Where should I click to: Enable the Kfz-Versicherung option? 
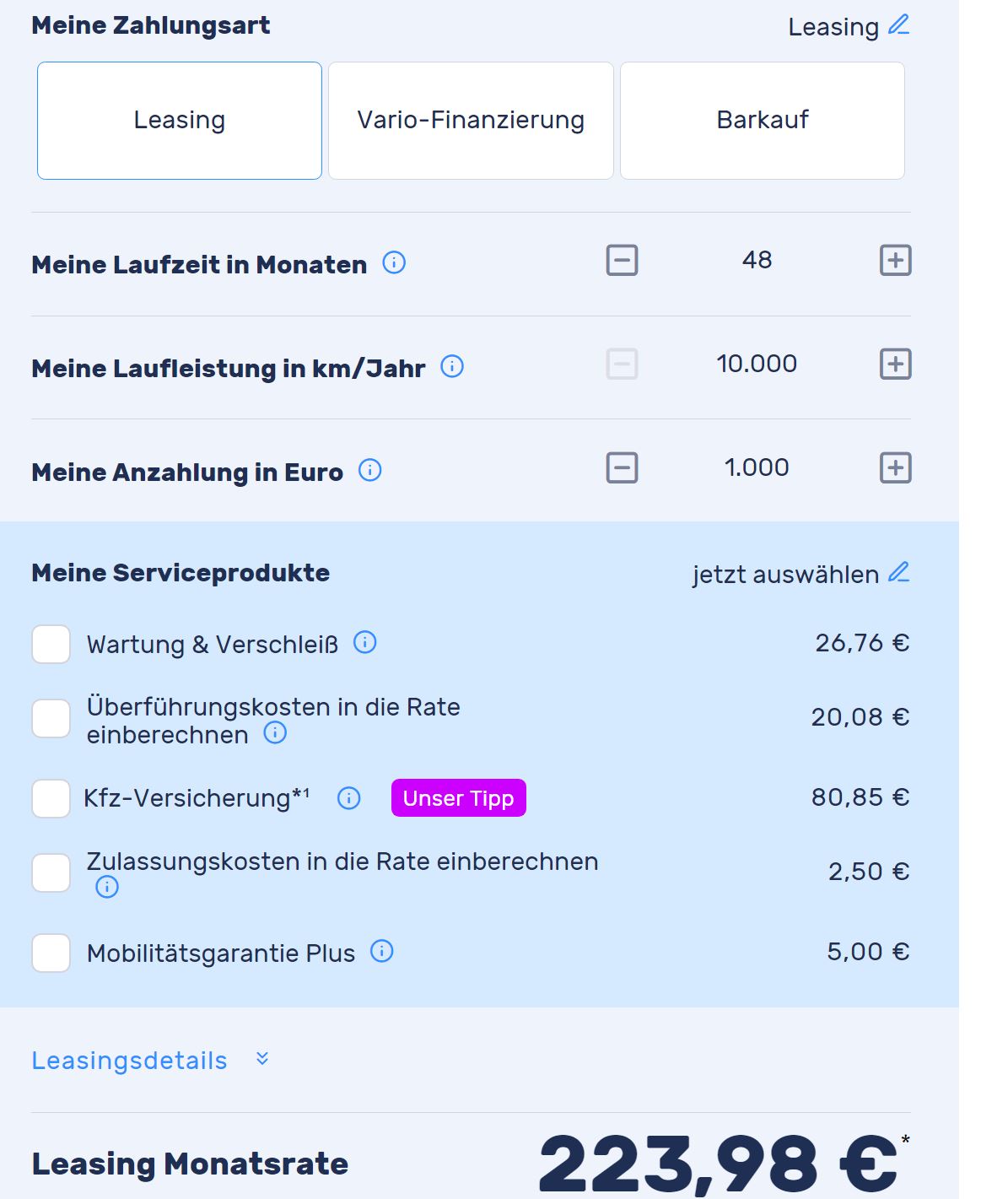point(51,798)
